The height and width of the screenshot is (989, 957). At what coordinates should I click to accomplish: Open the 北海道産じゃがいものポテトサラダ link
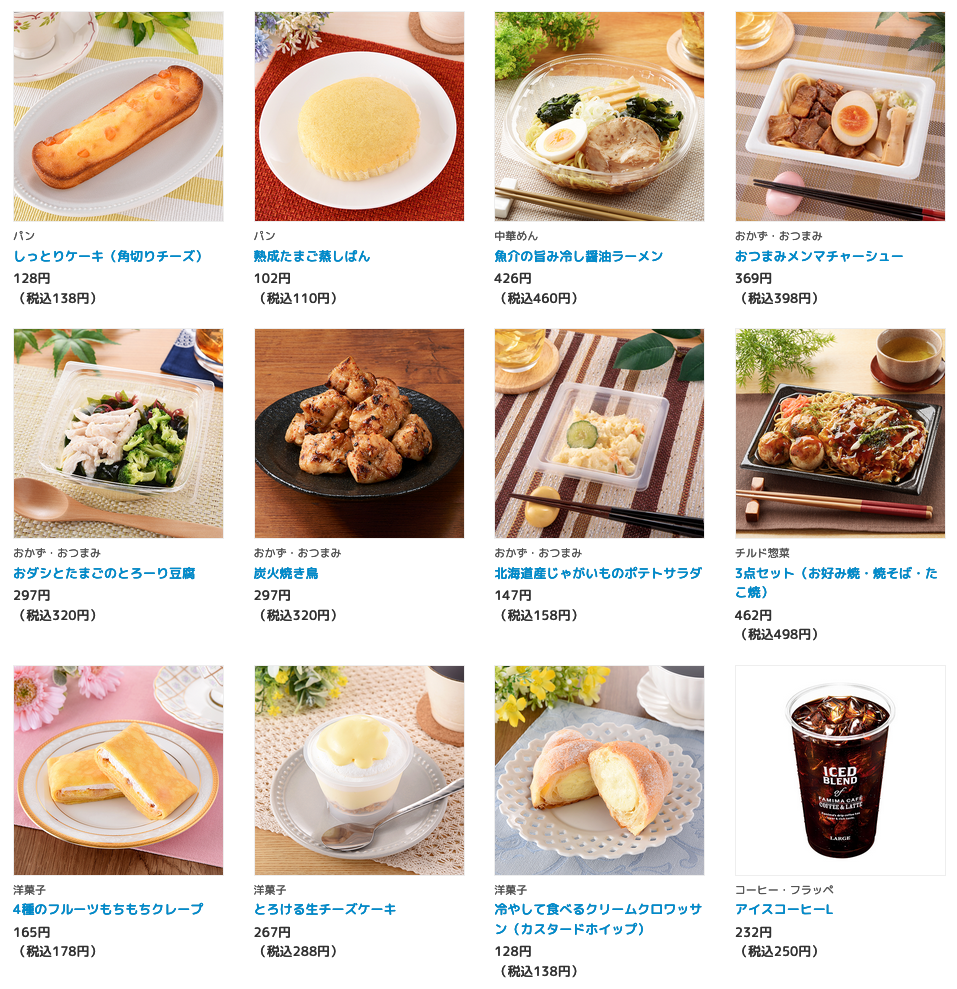click(598, 573)
